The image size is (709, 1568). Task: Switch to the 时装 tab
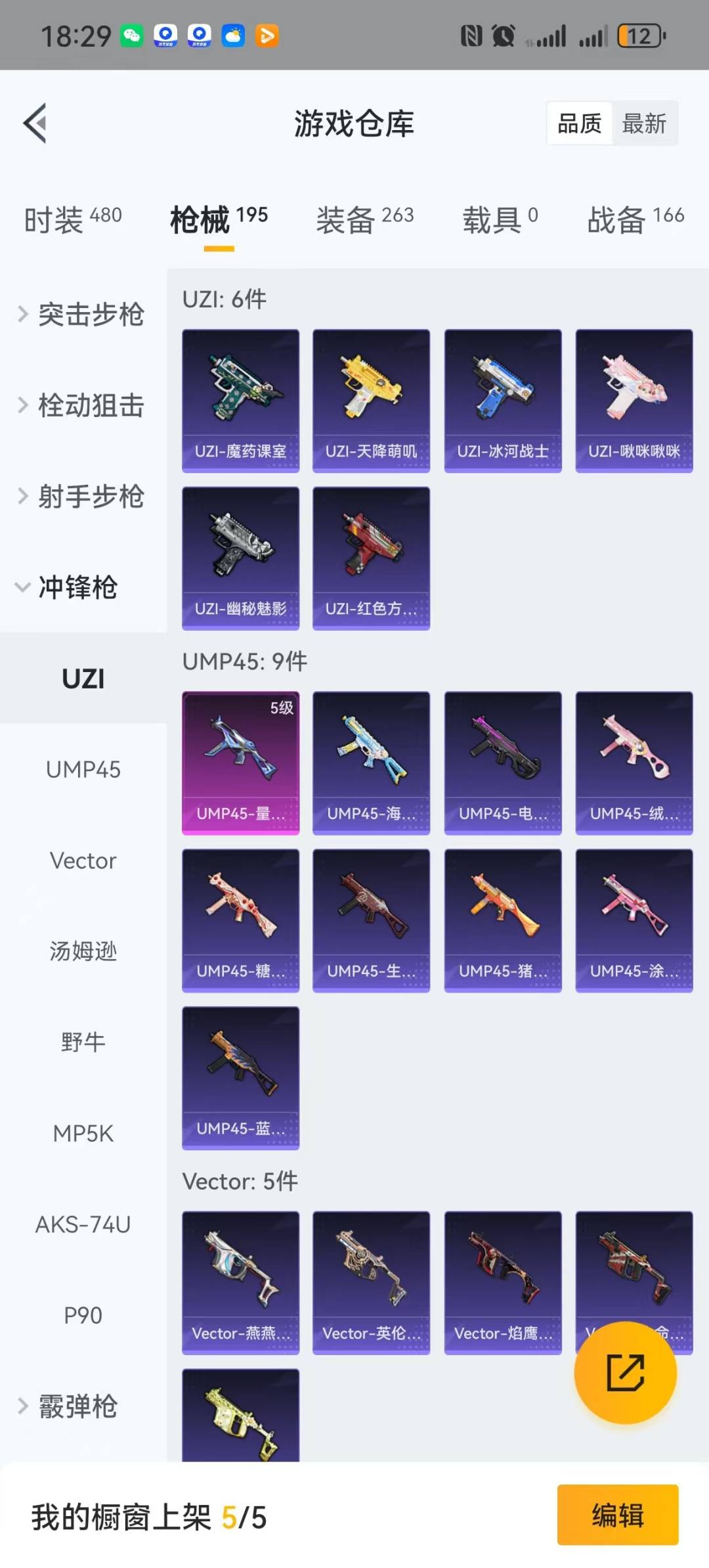coord(73,219)
